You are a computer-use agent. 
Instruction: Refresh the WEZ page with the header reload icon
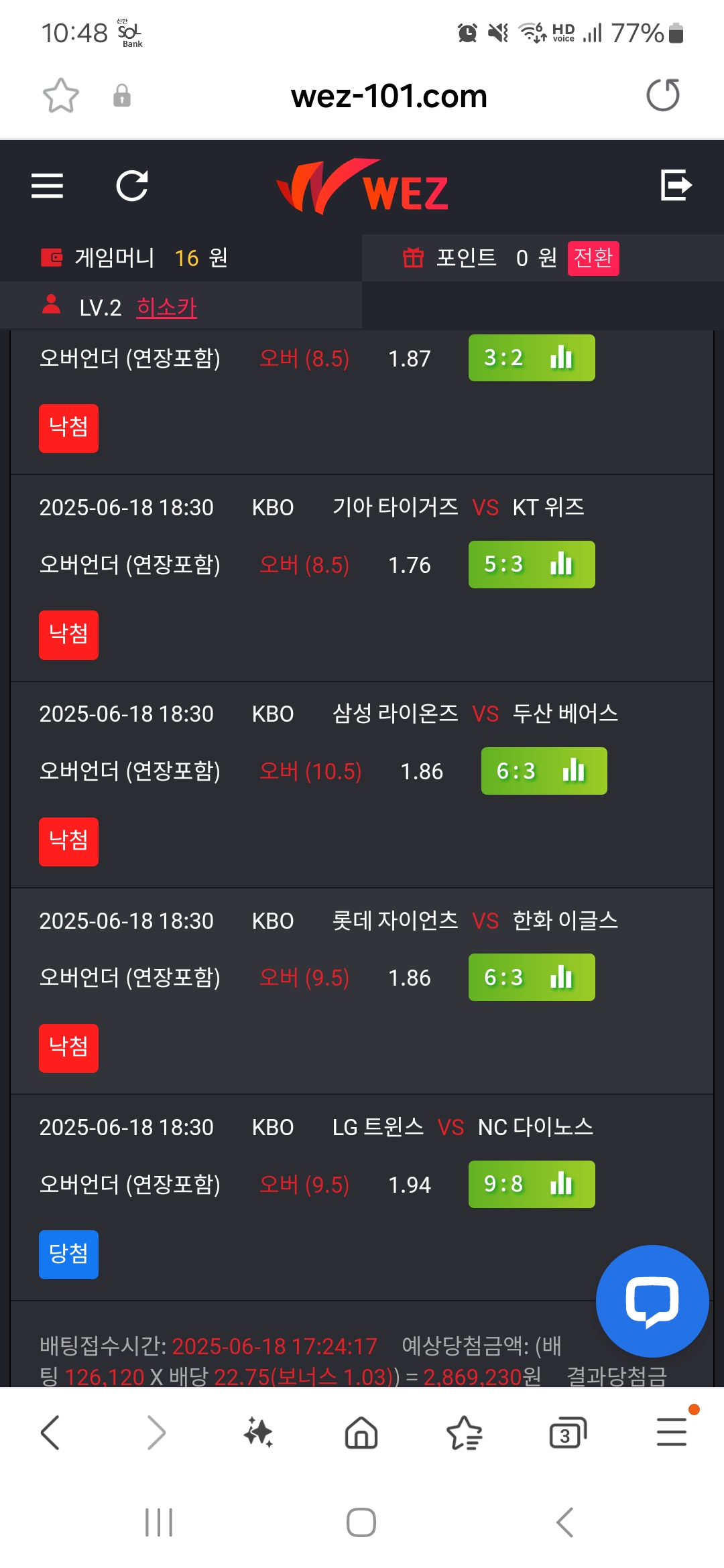click(132, 186)
